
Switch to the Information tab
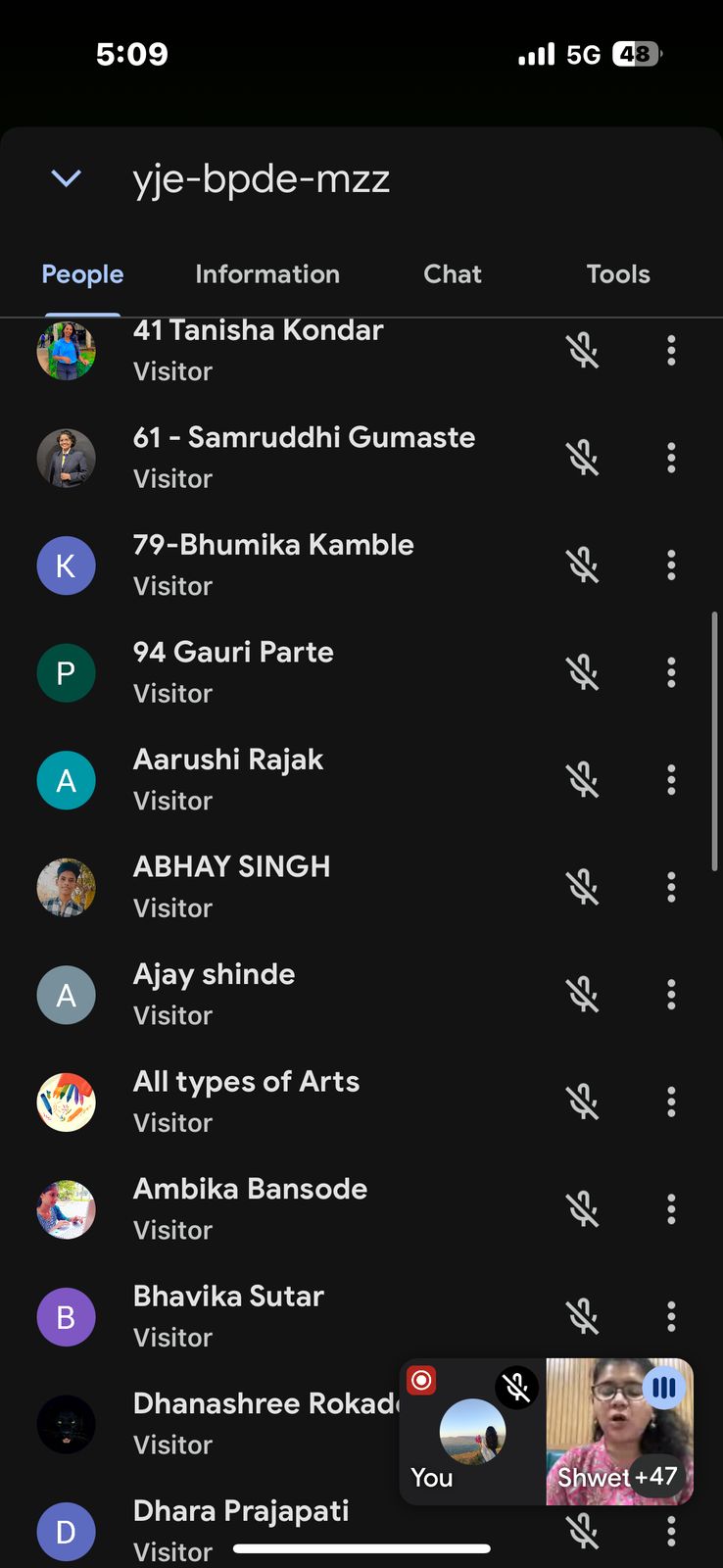[267, 274]
